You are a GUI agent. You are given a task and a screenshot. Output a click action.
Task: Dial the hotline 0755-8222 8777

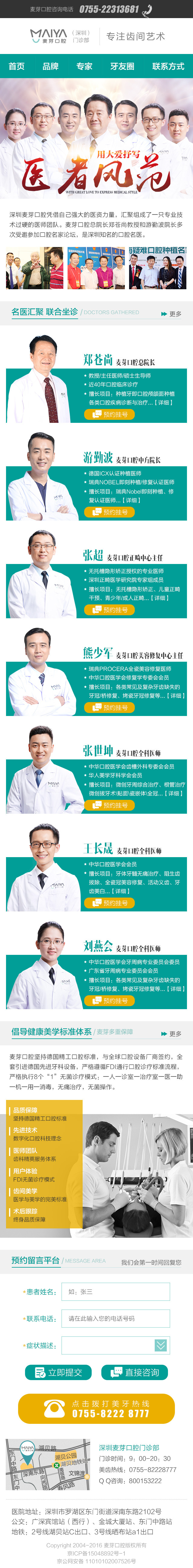pyautogui.click(x=96, y=1408)
